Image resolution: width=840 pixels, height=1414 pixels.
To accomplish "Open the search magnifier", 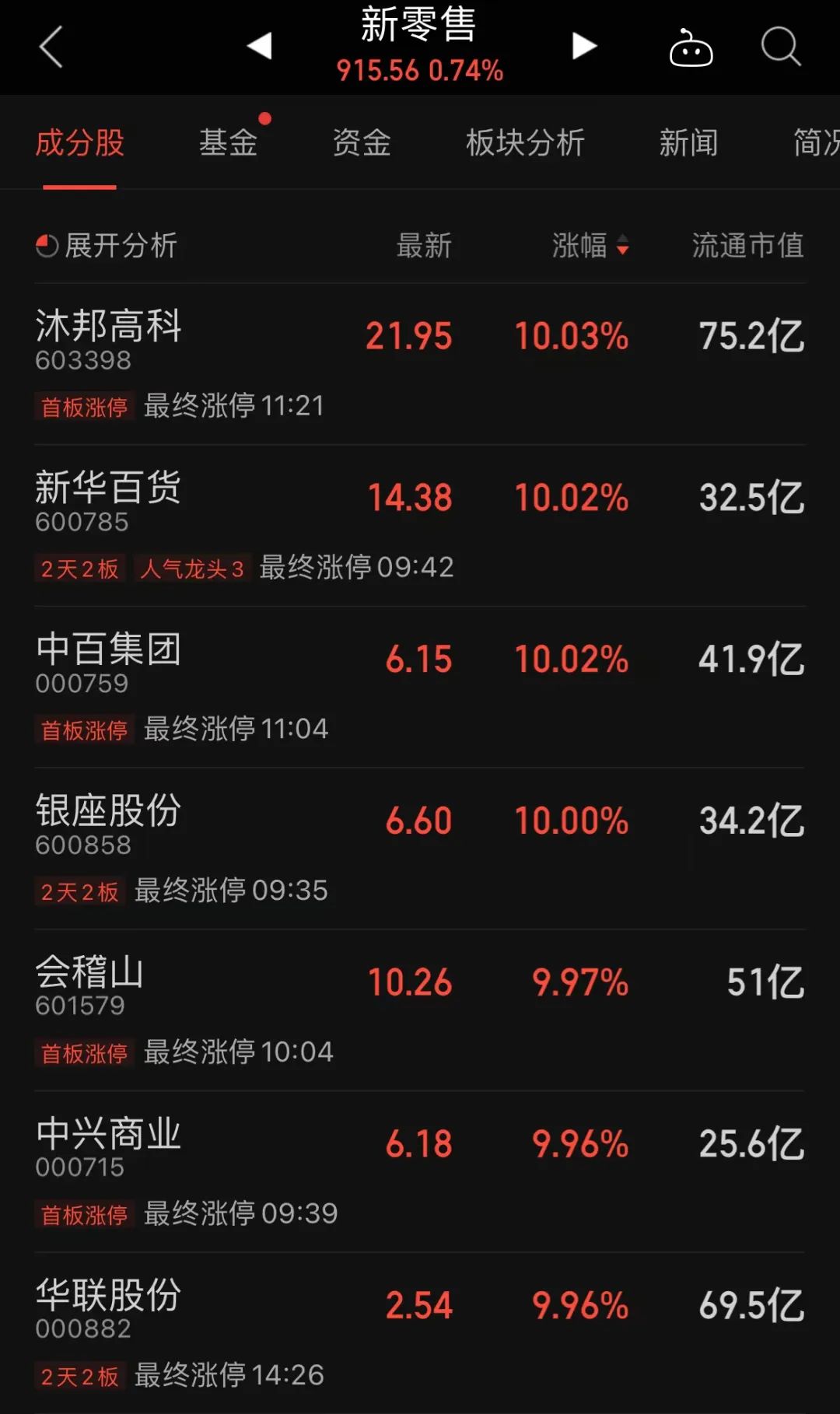I will pyautogui.click(x=780, y=47).
